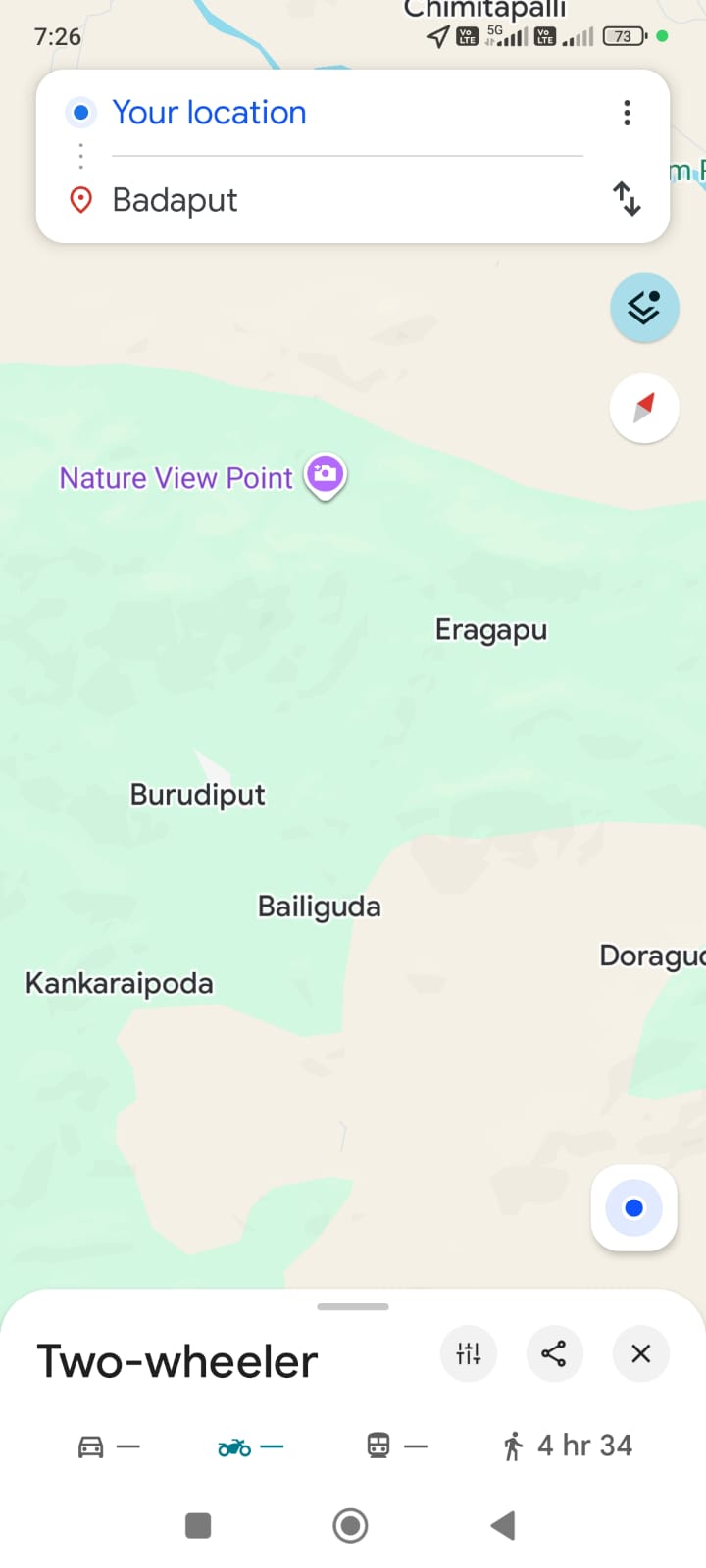Switch to car travel mode
The height and width of the screenshot is (1568, 706).
pyautogui.click(x=108, y=1445)
